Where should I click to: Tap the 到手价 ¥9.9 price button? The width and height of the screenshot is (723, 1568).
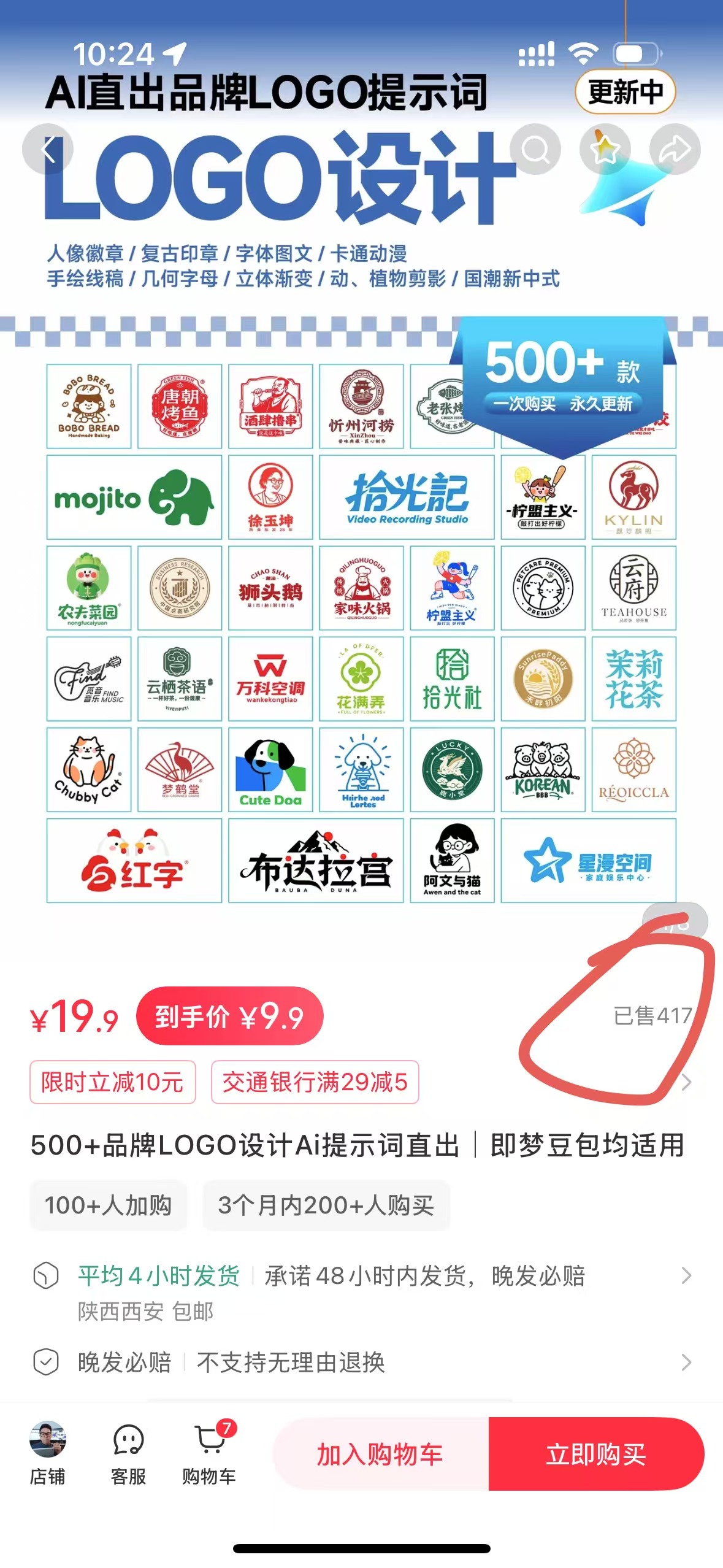pos(229,1016)
